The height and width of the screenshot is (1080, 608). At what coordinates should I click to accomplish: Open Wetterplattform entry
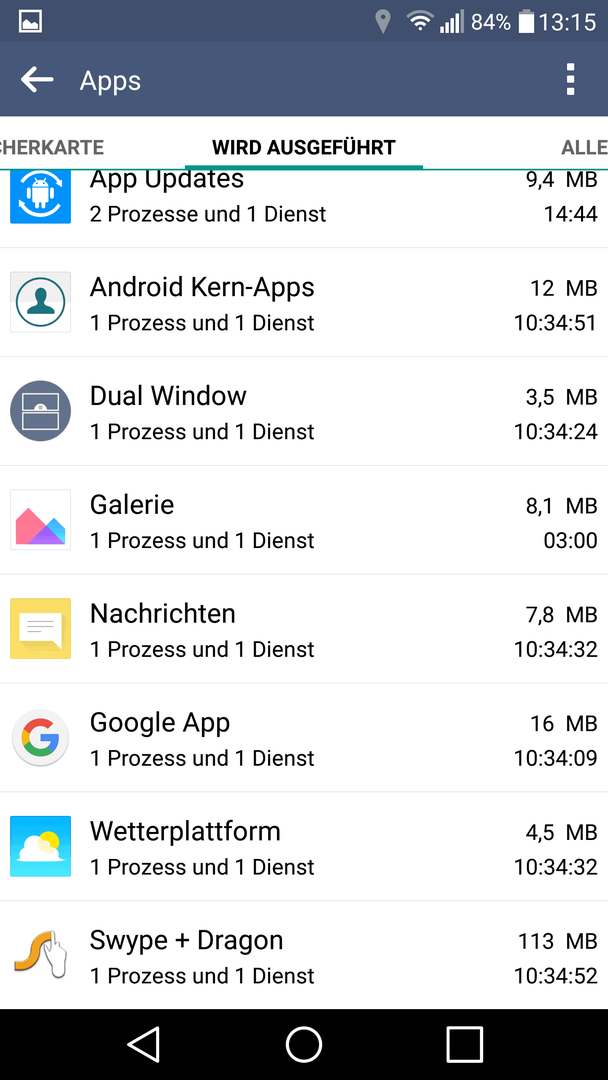[304, 847]
